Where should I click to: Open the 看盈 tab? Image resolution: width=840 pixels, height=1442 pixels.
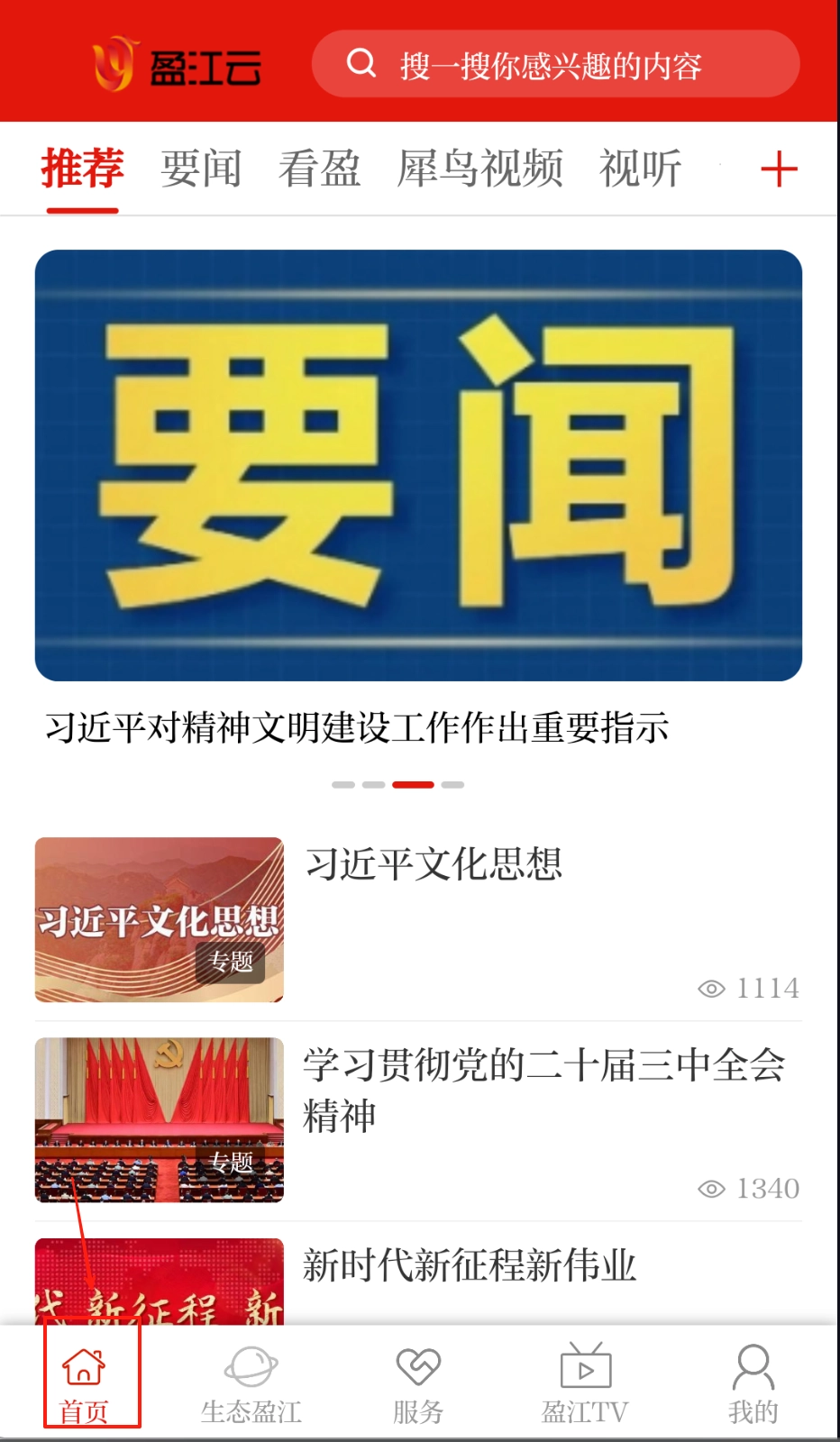319,169
